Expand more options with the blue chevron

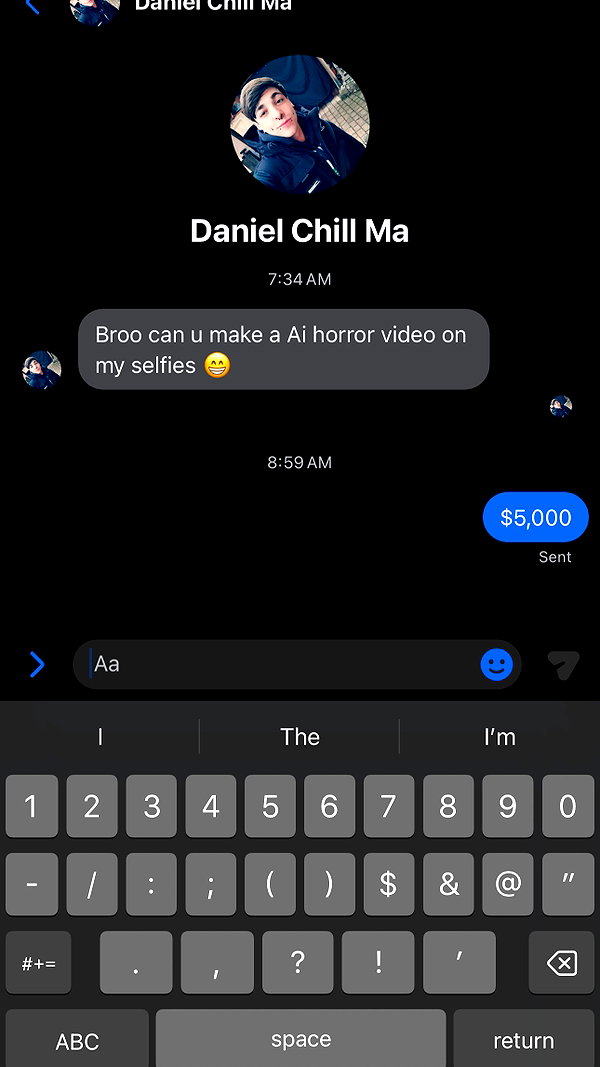(x=37, y=664)
